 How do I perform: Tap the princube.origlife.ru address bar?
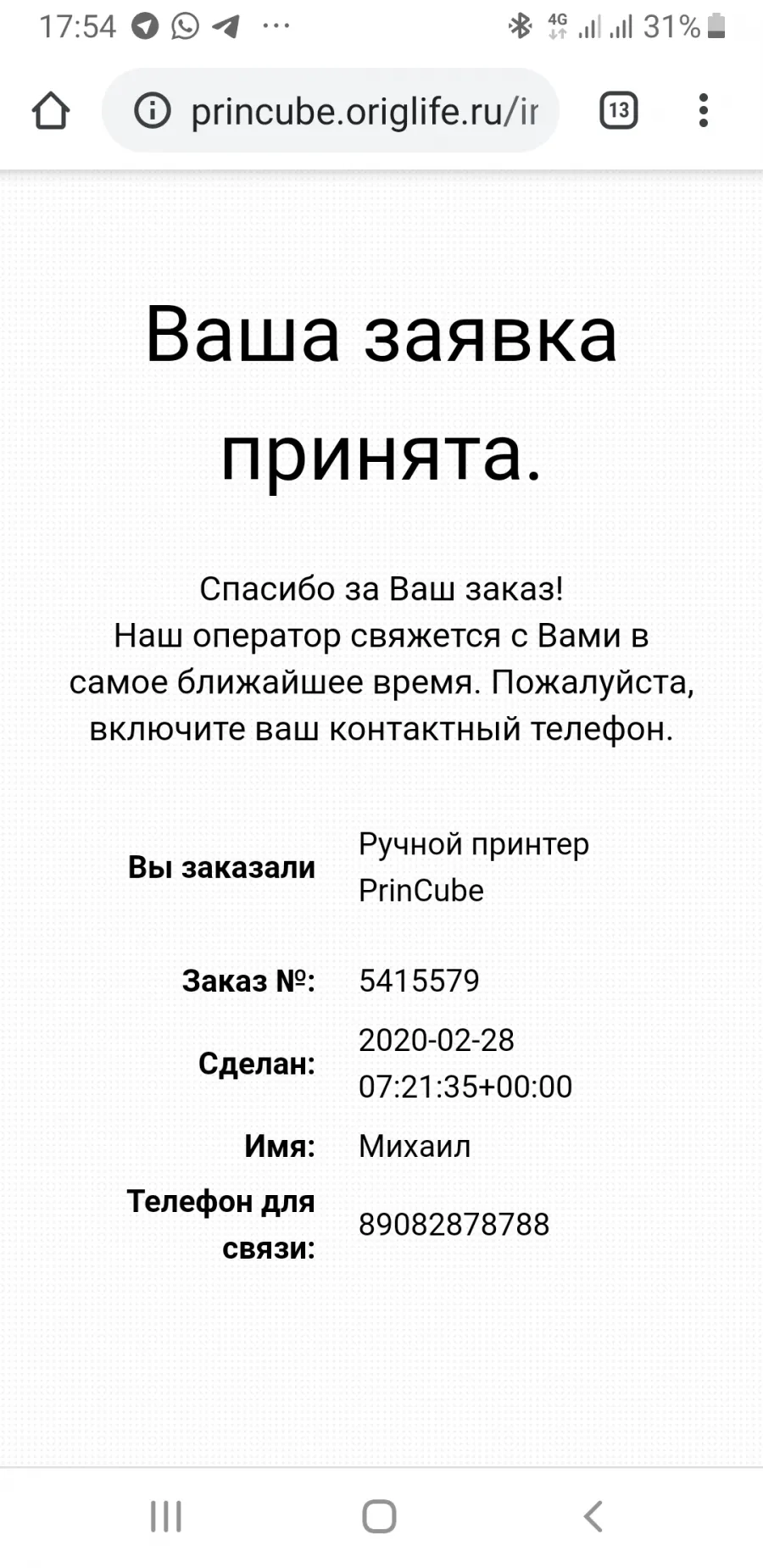(x=331, y=111)
